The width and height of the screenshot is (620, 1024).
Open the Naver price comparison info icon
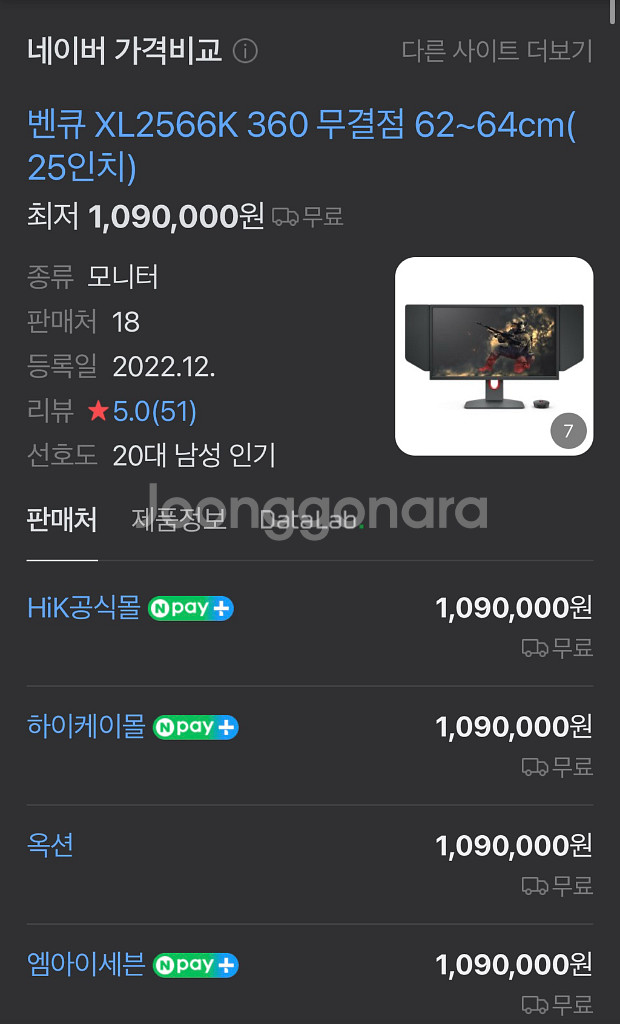[245, 51]
